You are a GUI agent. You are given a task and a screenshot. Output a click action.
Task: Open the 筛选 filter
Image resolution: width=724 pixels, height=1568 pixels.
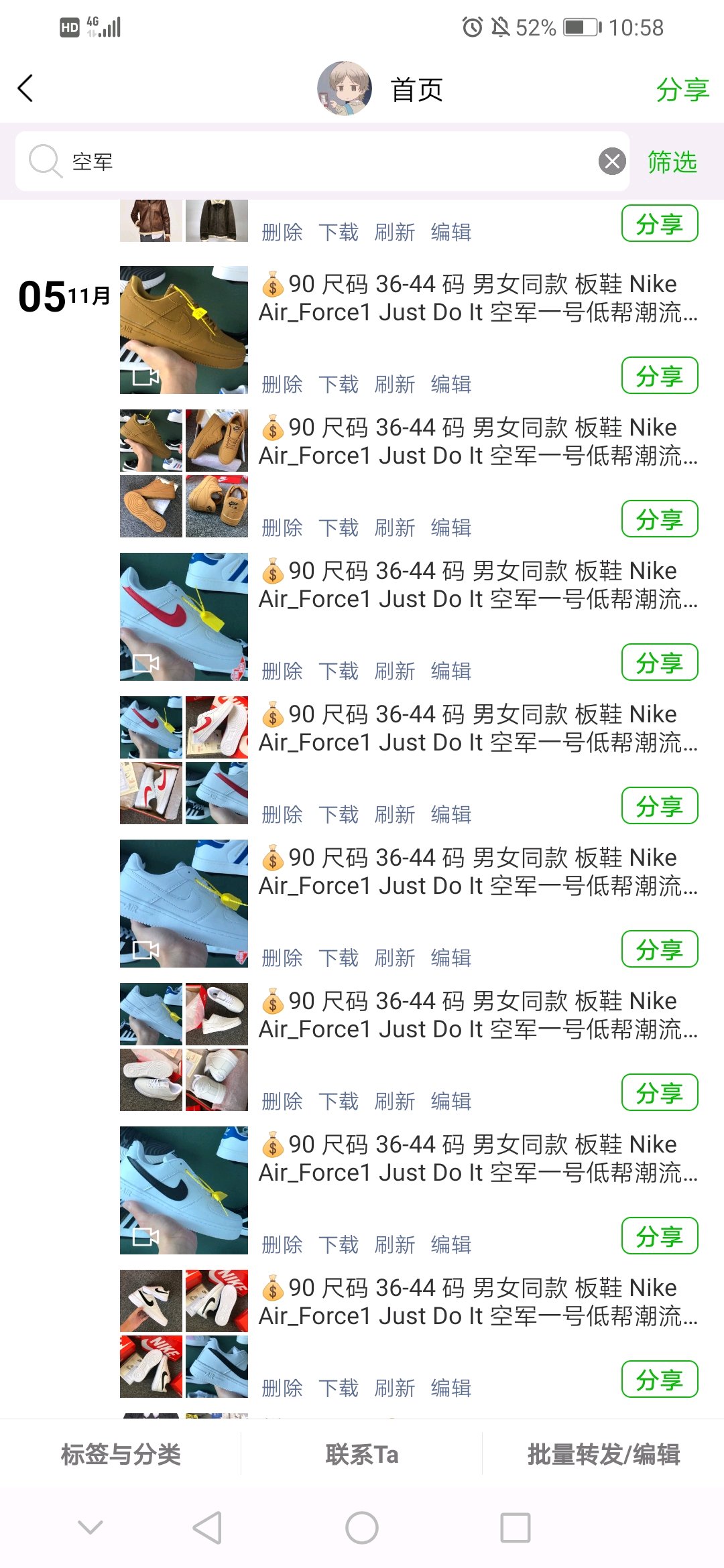click(x=672, y=162)
